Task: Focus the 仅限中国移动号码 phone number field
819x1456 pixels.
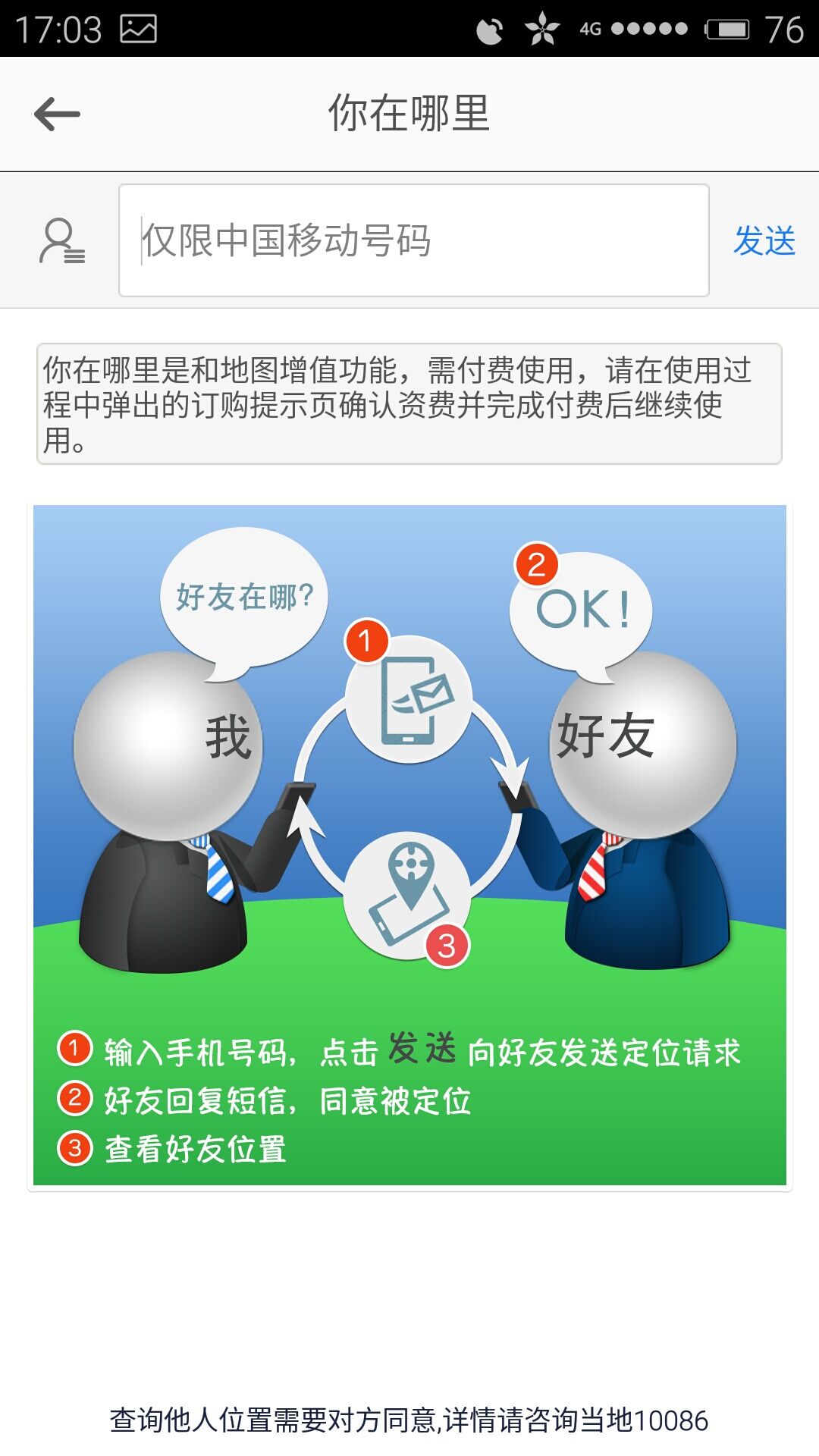Action: 413,240
